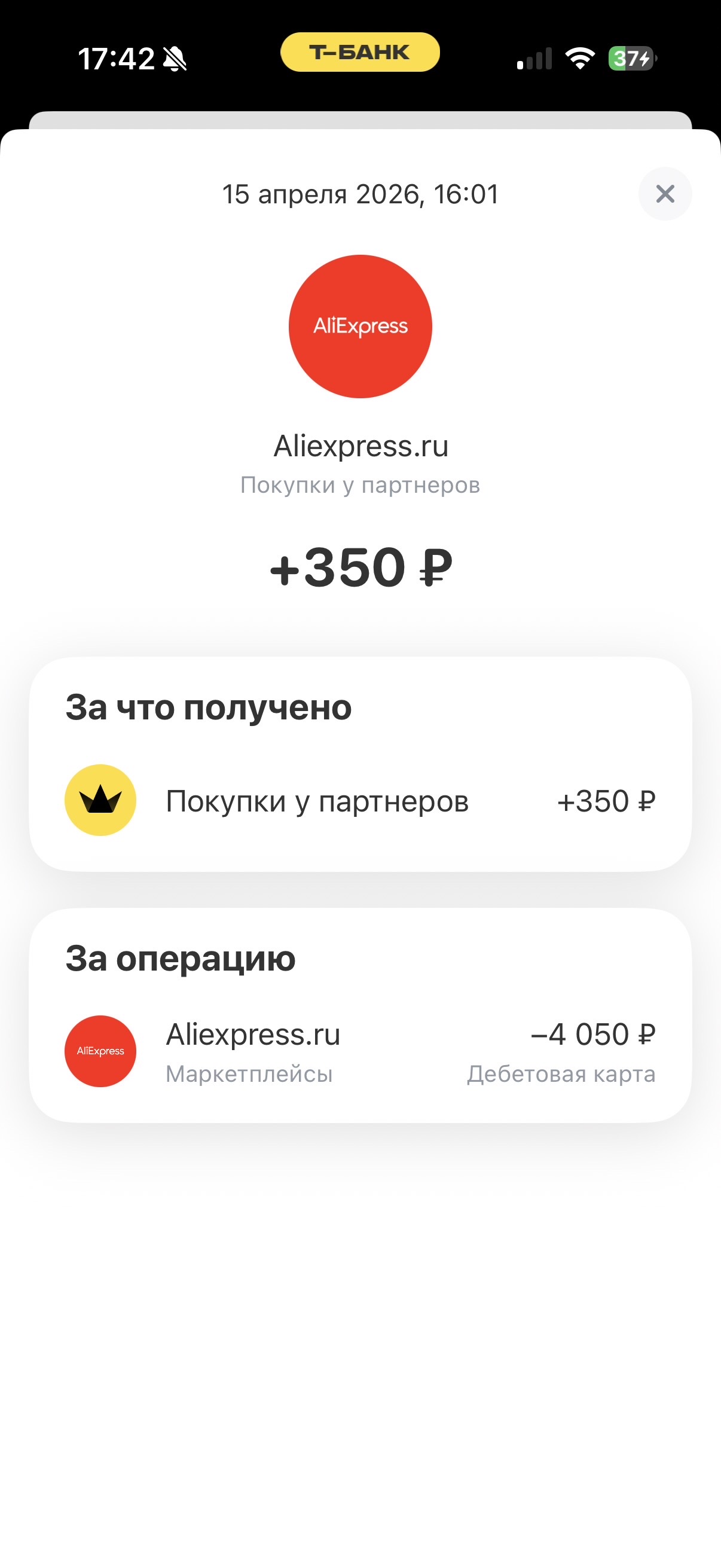Tap the small AliExpress icon beside Aliexpress.ru operation
This screenshot has width=721, height=1568.
100,1051
